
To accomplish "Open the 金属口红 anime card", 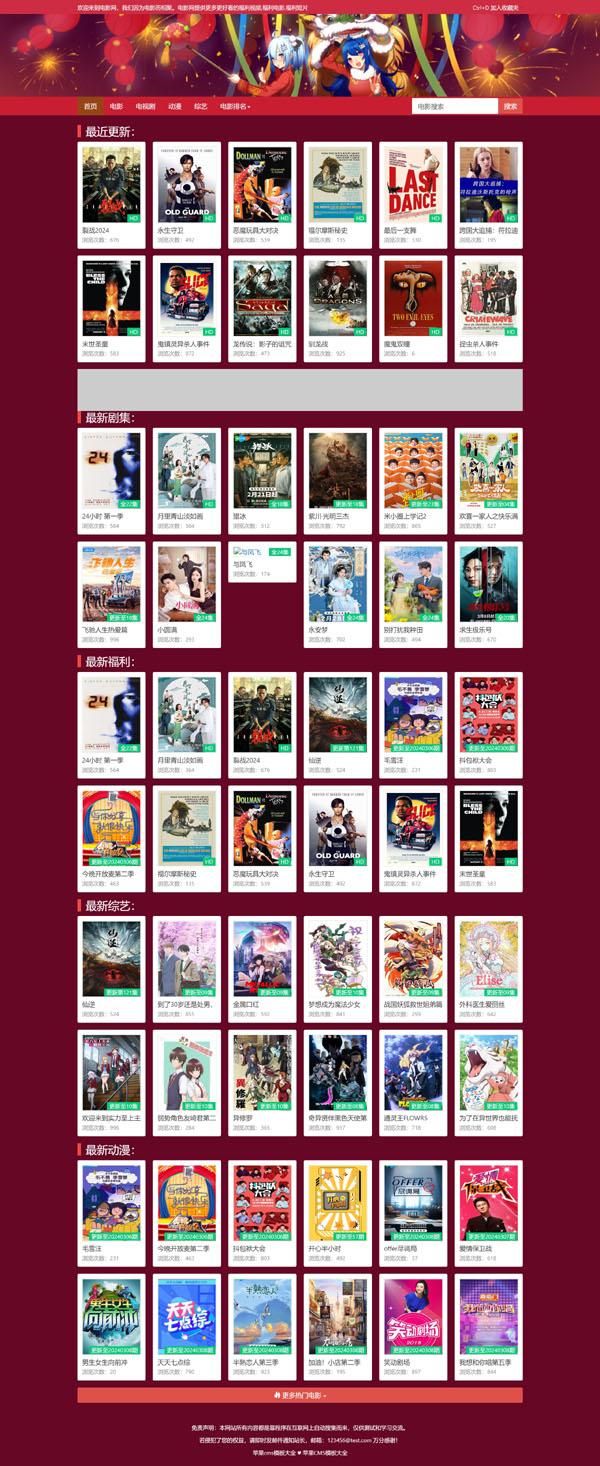I will [x=262, y=960].
